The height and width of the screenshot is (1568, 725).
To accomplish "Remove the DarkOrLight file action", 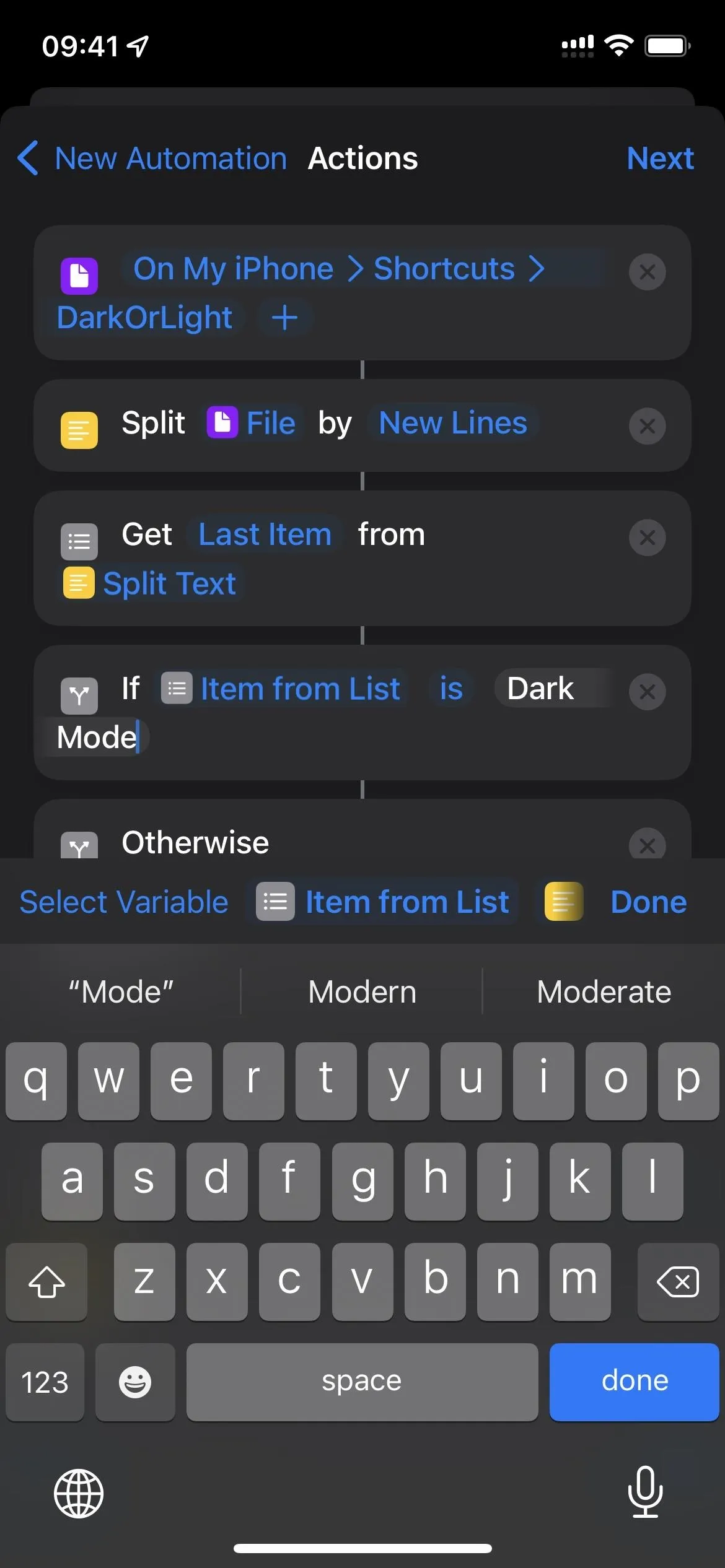I will pos(647,271).
